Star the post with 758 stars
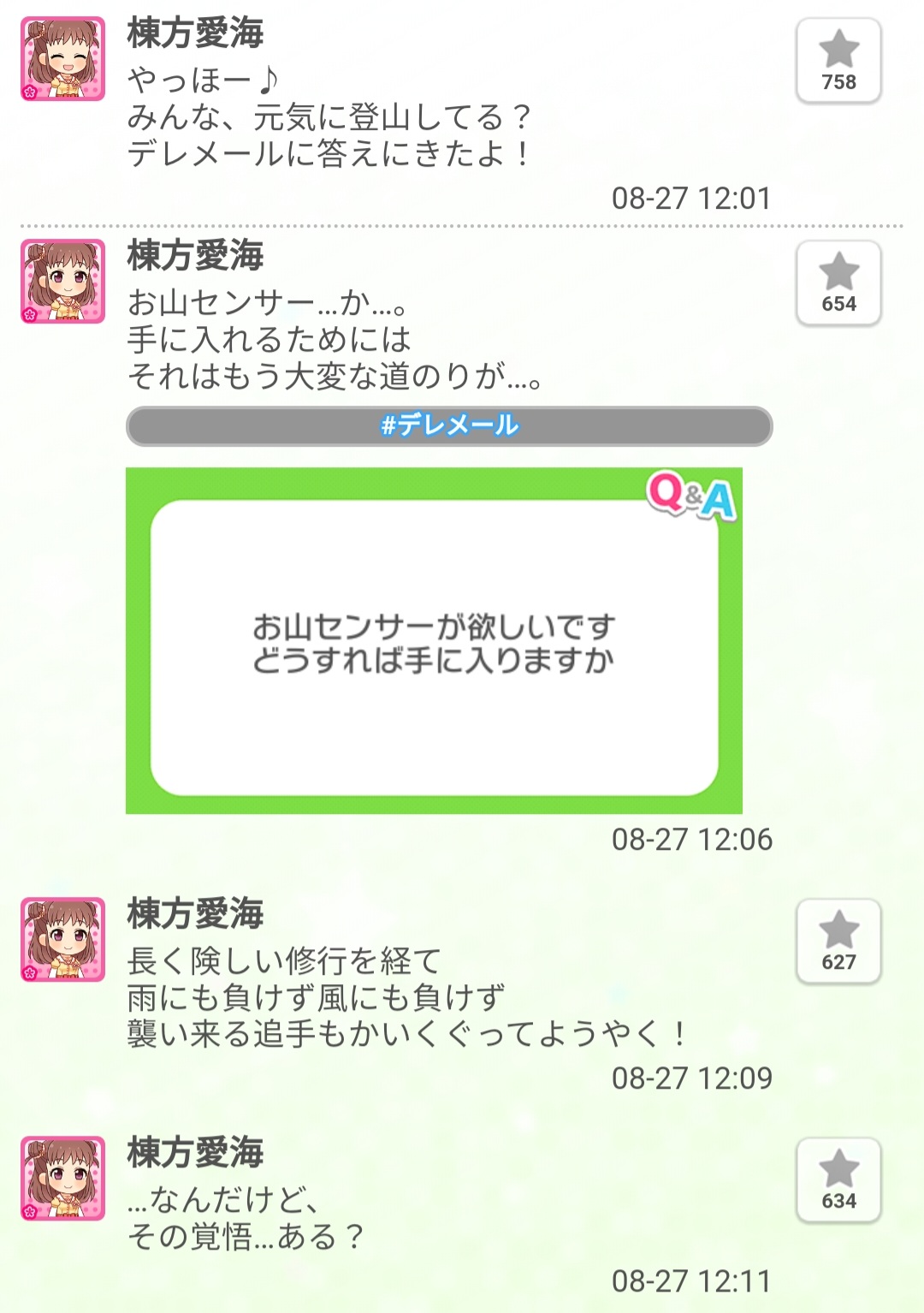This screenshot has width=924, height=1313. (x=838, y=61)
